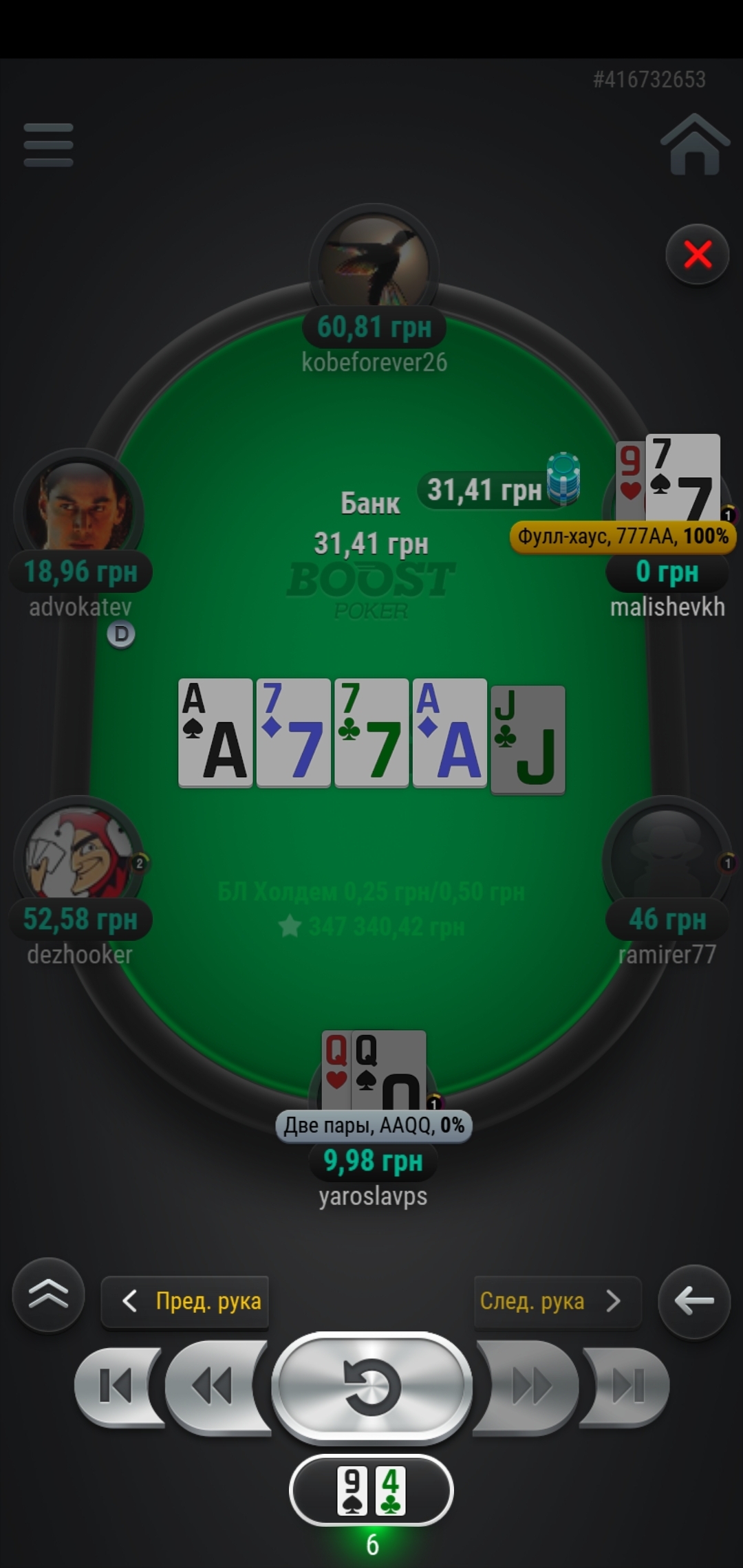The height and width of the screenshot is (1568, 743).
Task: Open the hamburger menu
Action: tap(48, 144)
